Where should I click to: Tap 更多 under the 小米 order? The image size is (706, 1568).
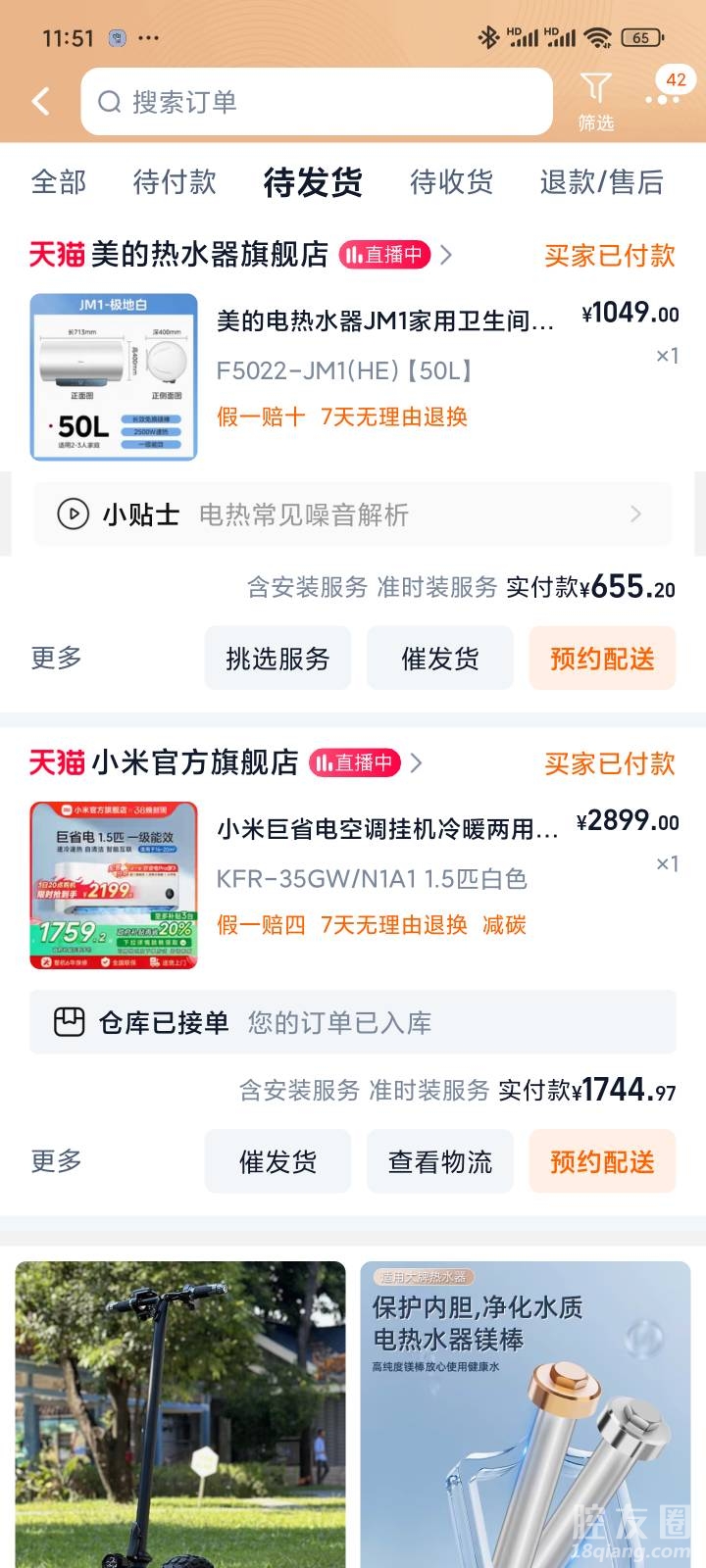[x=56, y=1161]
